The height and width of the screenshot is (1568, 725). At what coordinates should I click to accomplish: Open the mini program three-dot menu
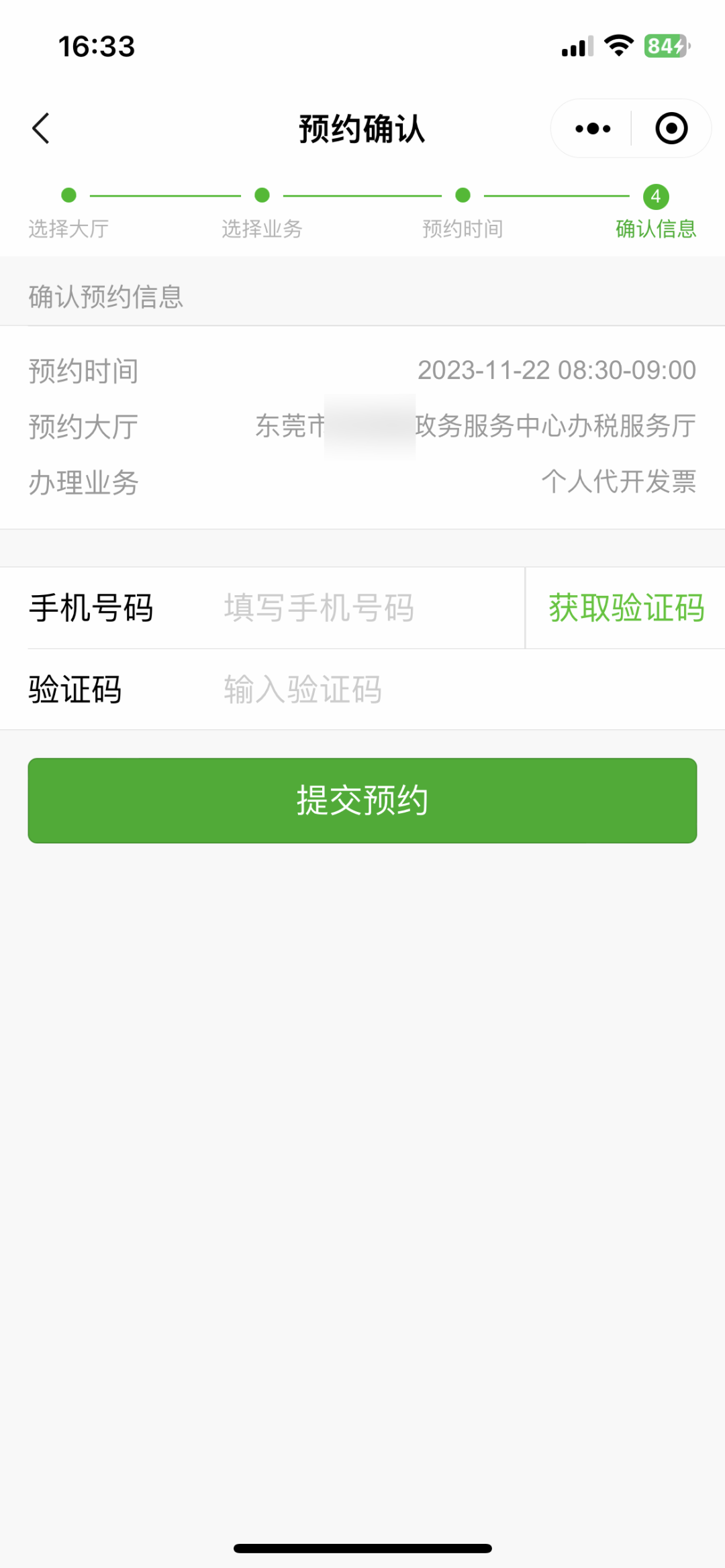[593, 128]
